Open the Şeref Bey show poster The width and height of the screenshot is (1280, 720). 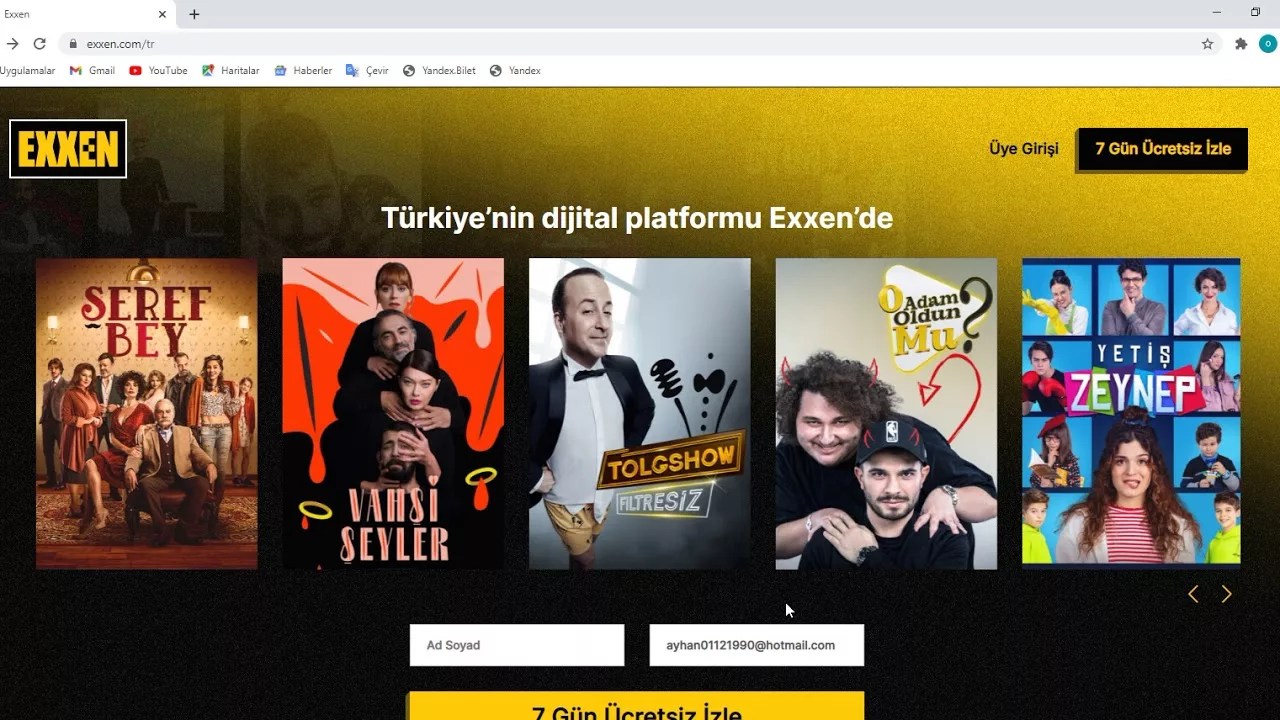(x=147, y=414)
